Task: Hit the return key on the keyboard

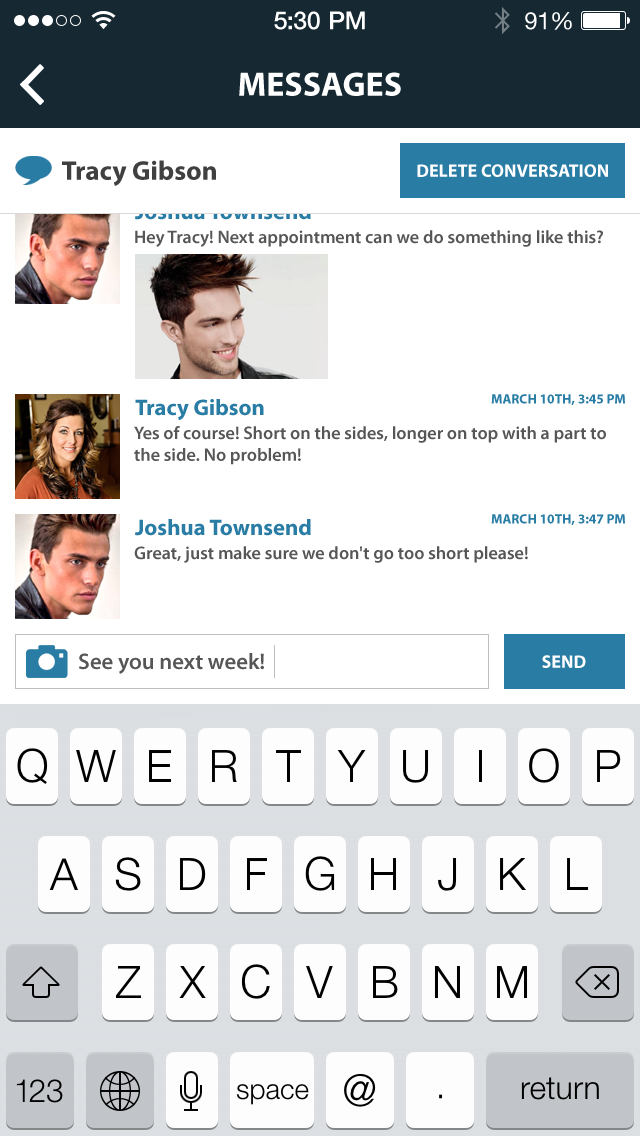Action: pyautogui.click(x=559, y=1089)
